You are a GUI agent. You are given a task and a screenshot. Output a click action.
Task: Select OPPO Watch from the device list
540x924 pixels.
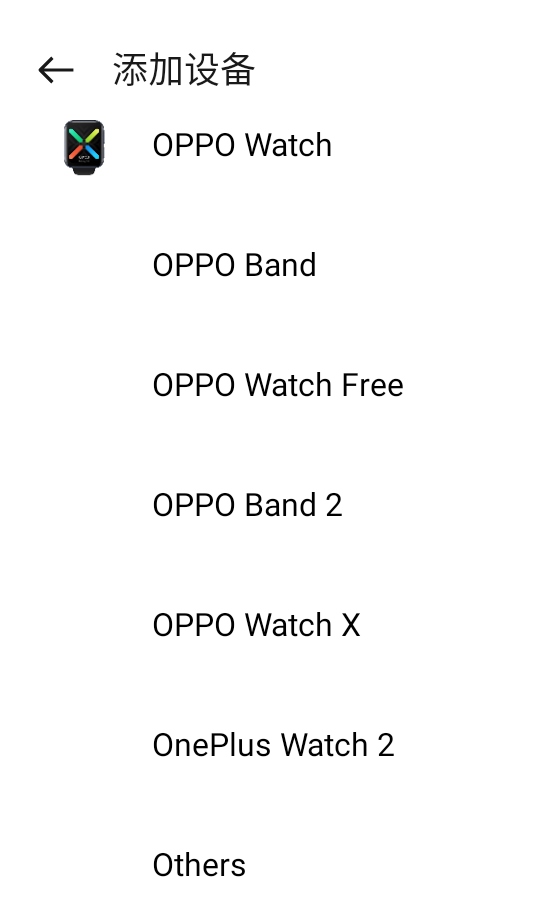[x=270, y=145]
